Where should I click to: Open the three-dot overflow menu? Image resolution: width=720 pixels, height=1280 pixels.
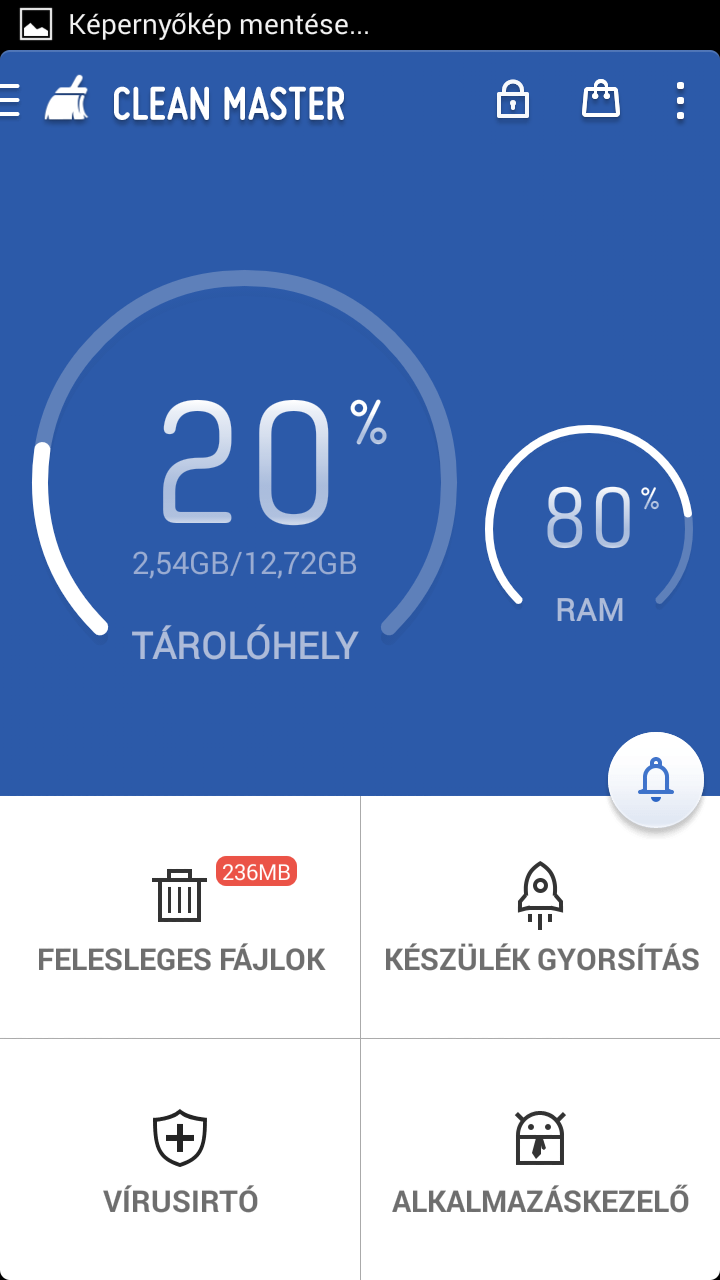point(680,101)
